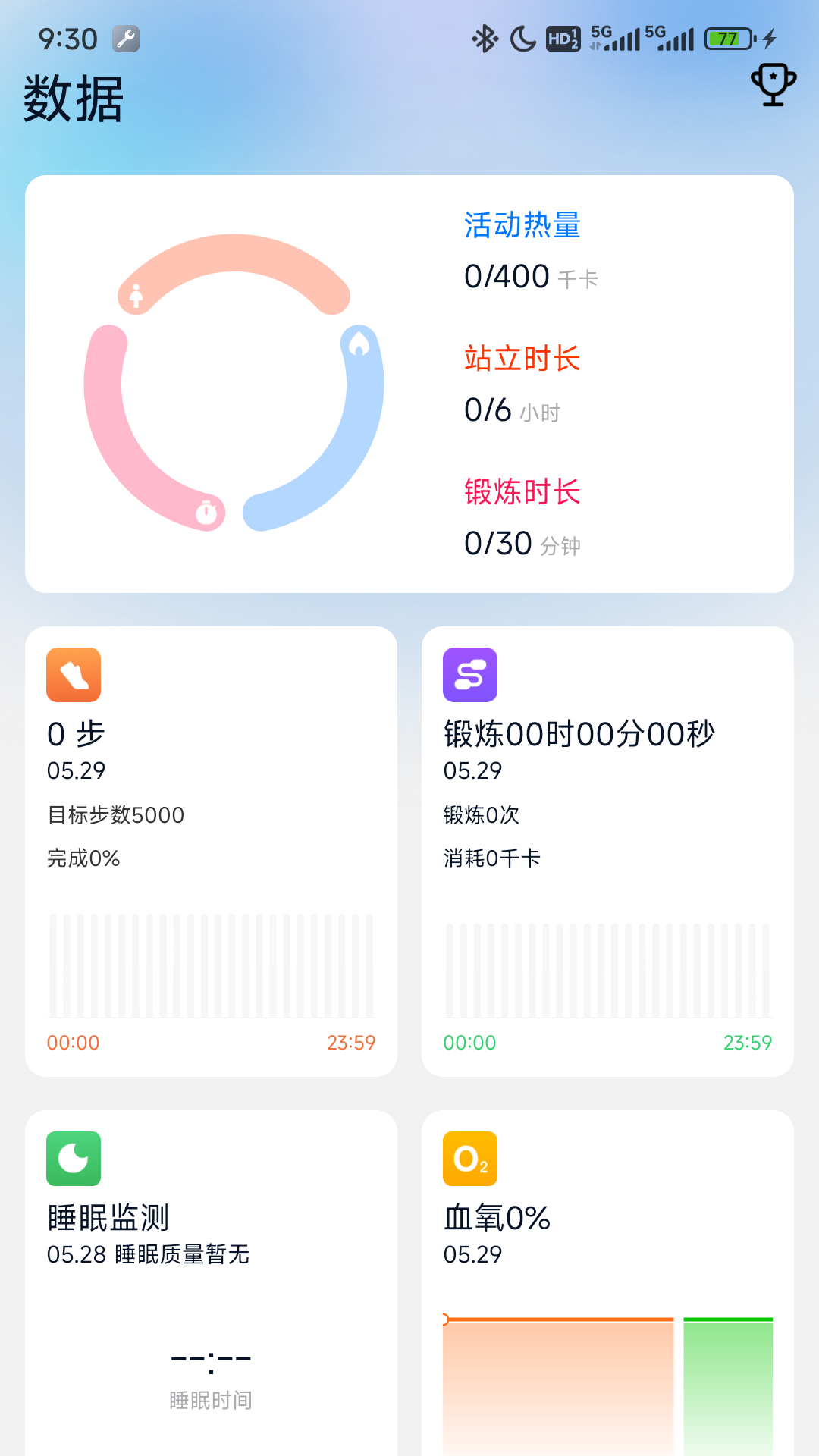Select the 数据 page title
The image size is (819, 1456).
pyautogui.click(x=74, y=99)
